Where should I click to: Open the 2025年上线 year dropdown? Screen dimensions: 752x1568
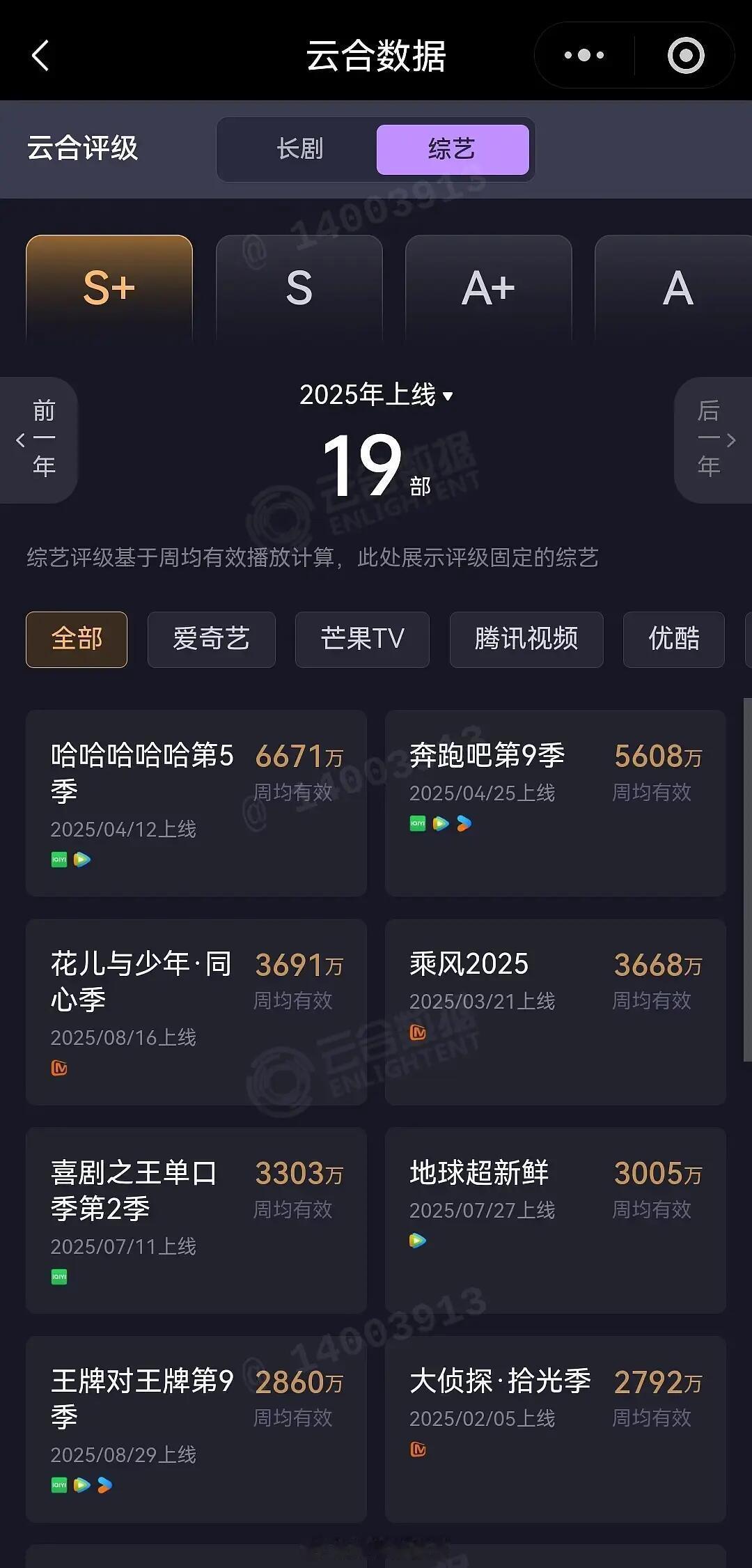(x=376, y=395)
